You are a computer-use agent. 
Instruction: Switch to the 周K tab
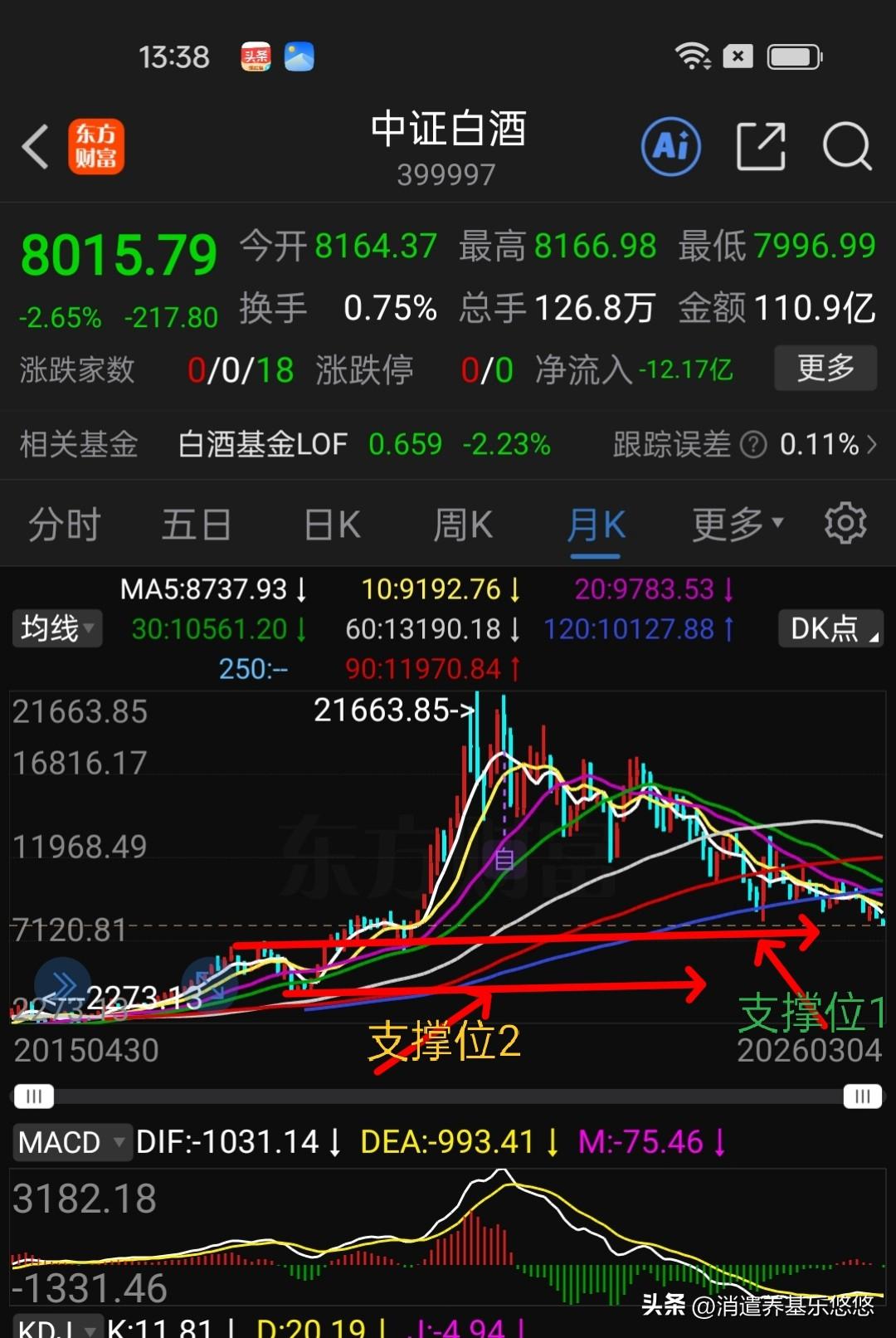tap(462, 524)
